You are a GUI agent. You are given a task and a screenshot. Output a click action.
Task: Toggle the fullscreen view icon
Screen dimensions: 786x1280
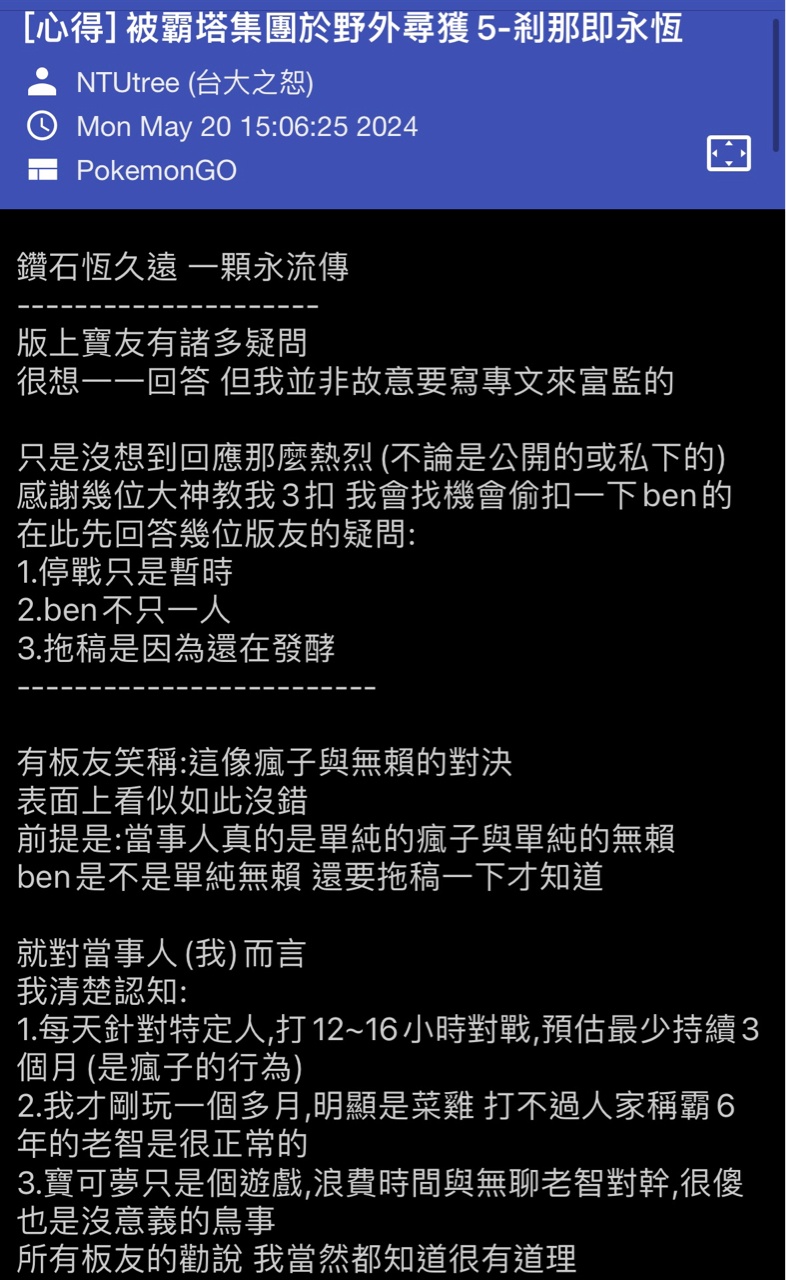(x=729, y=153)
